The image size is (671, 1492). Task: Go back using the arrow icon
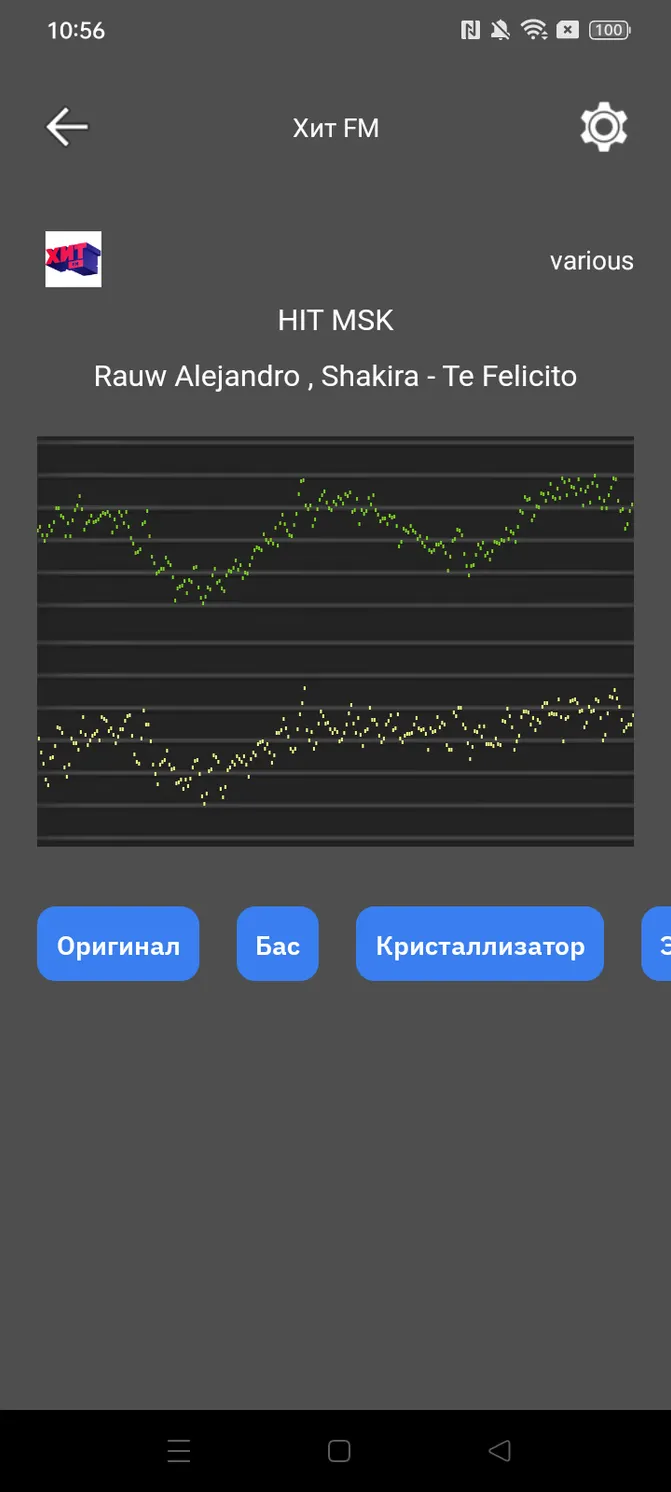click(x=67, y=127)
